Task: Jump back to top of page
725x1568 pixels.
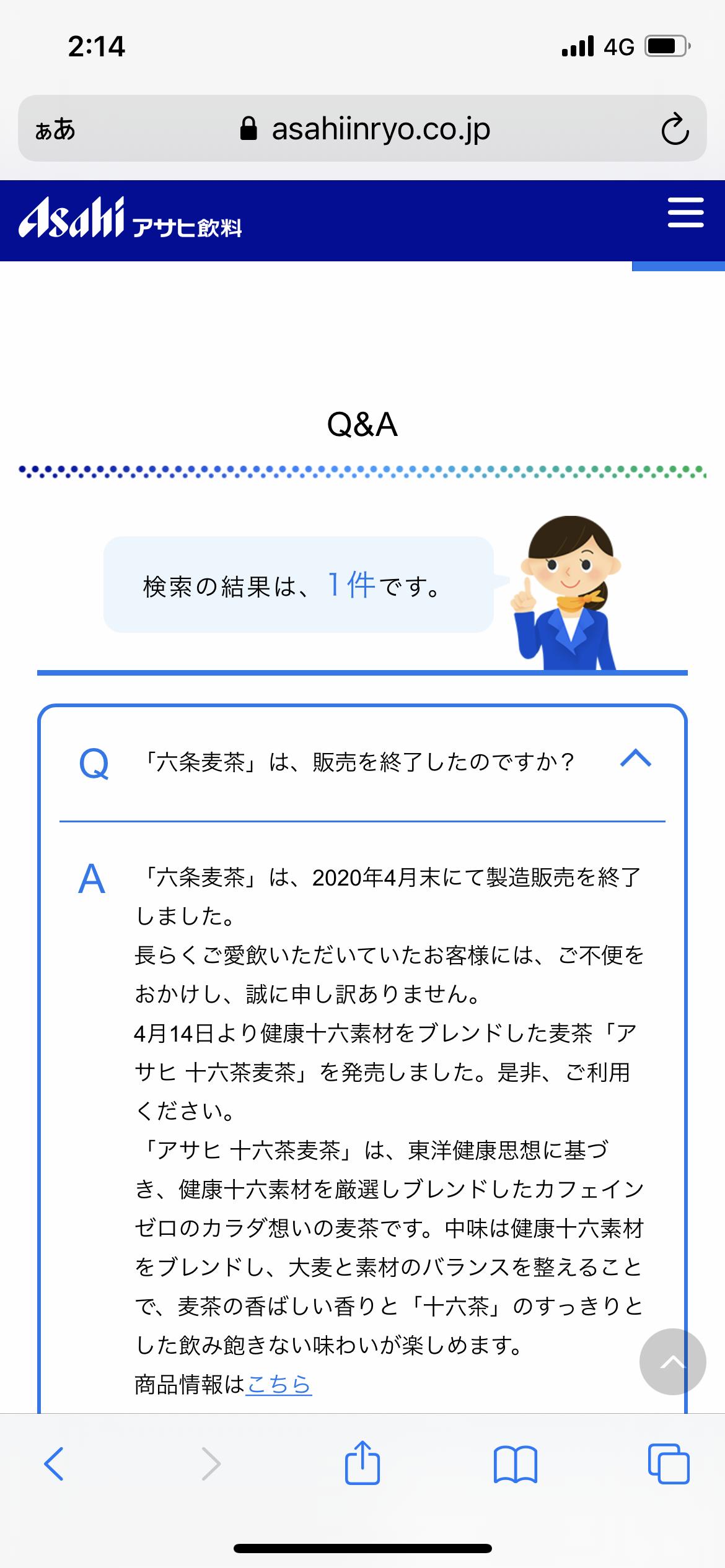Action: pyautogui.click(x=673, y=1362)
